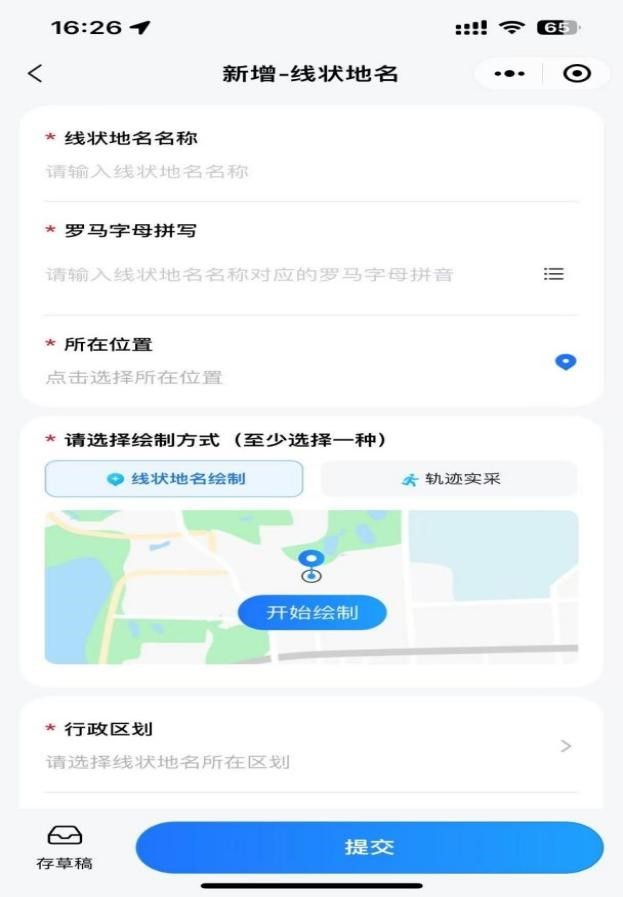Image resolution: width=623 pixels, height=897 pixels.
Task: Save the form as draft 存草稿
Action: 64,848
